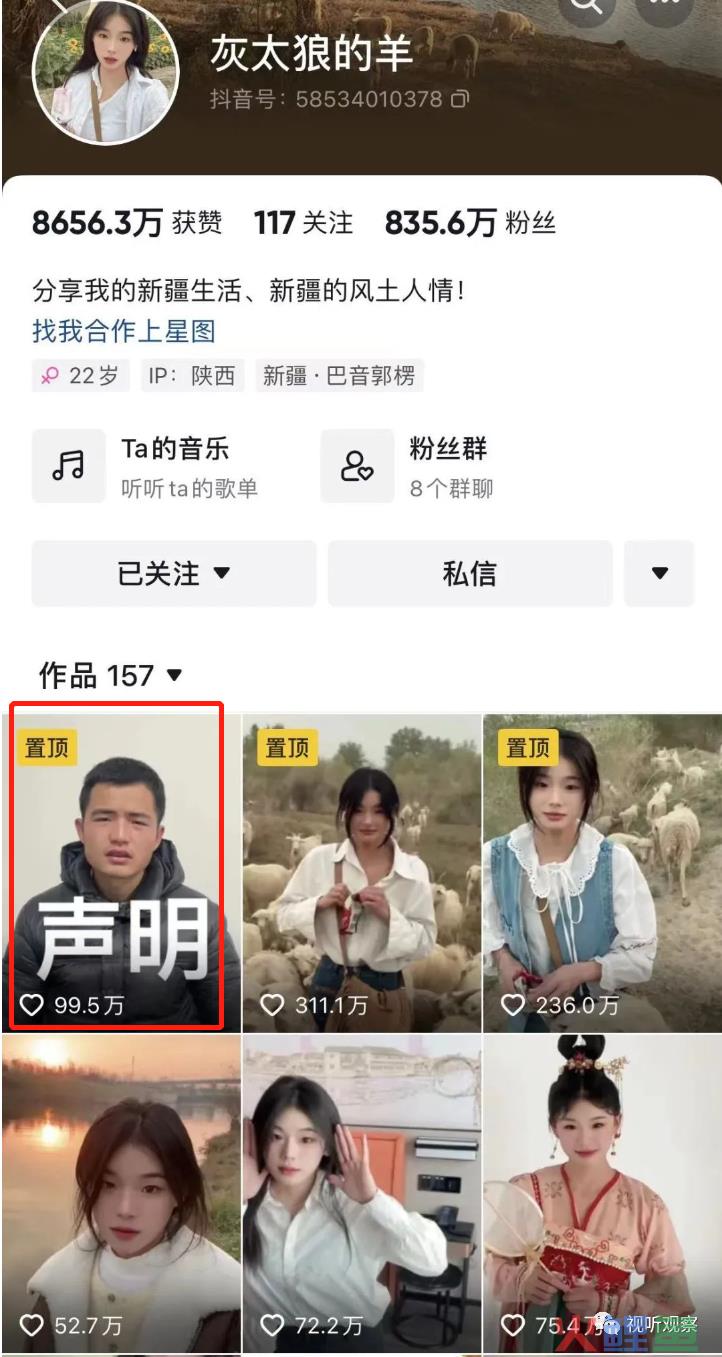
Task: View the 117 关注 following list
Action: click(x=304, y=222)
